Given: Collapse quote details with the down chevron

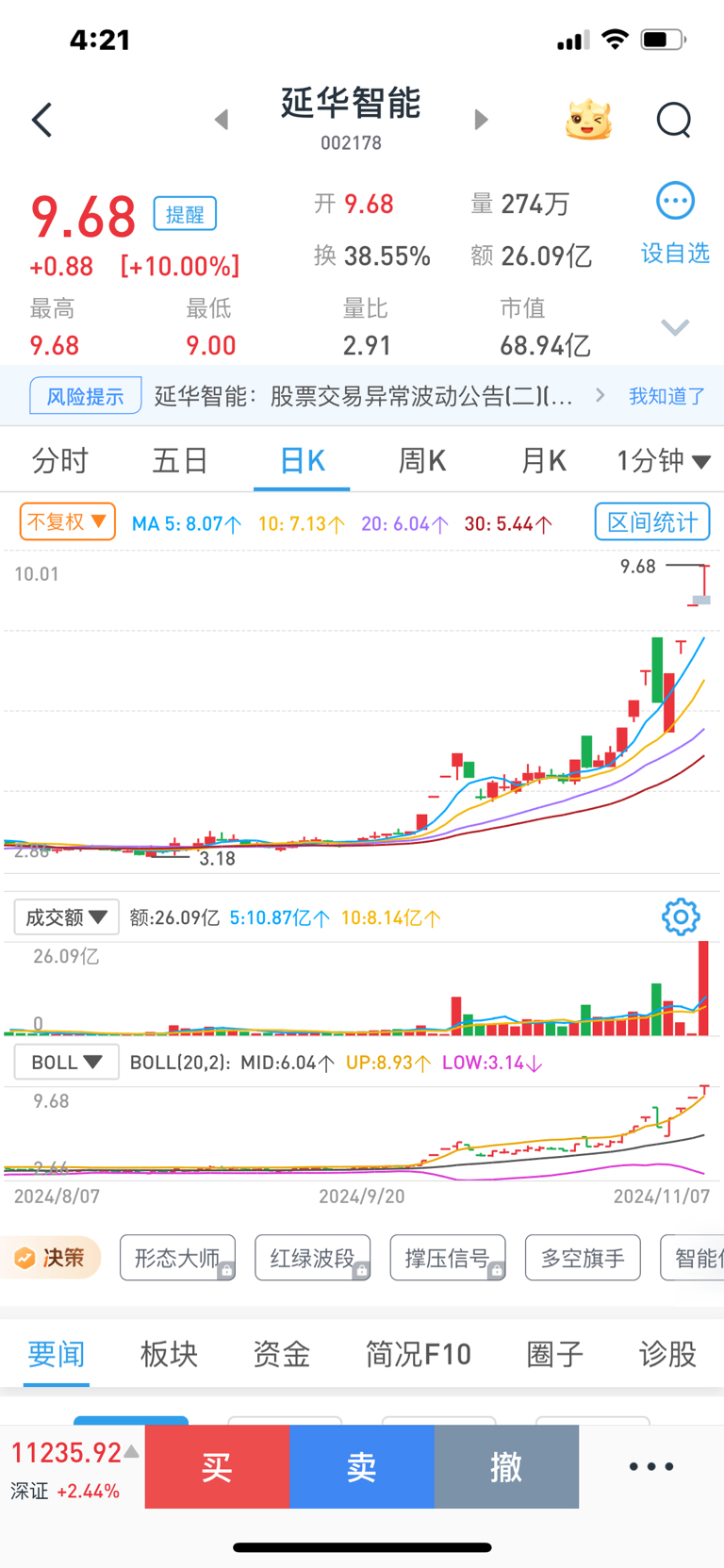Looking at the screenshot, I should tap(674, 326).
